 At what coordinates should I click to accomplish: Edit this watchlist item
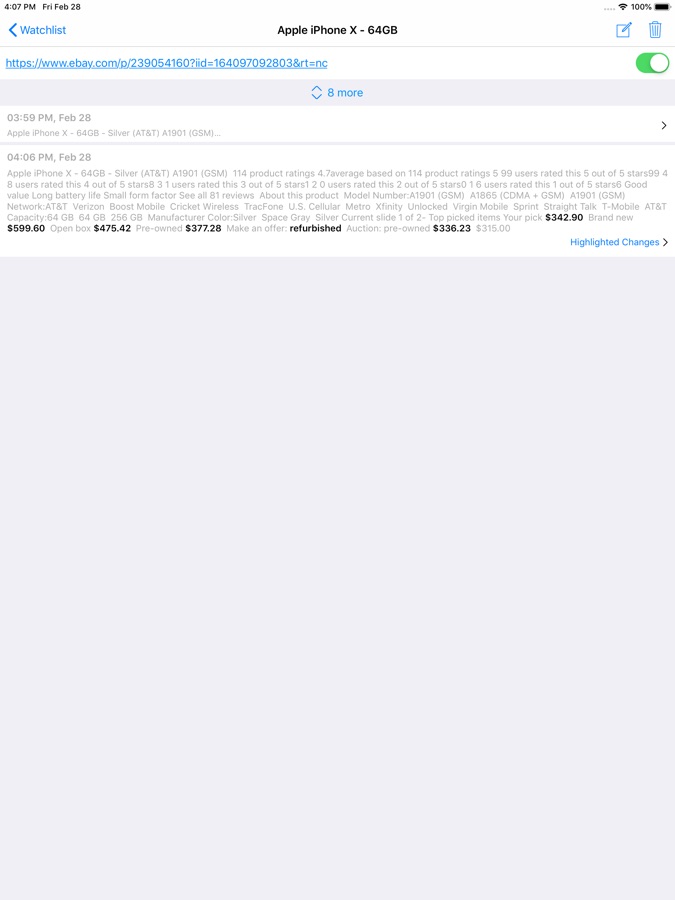[x=623, y=30]
